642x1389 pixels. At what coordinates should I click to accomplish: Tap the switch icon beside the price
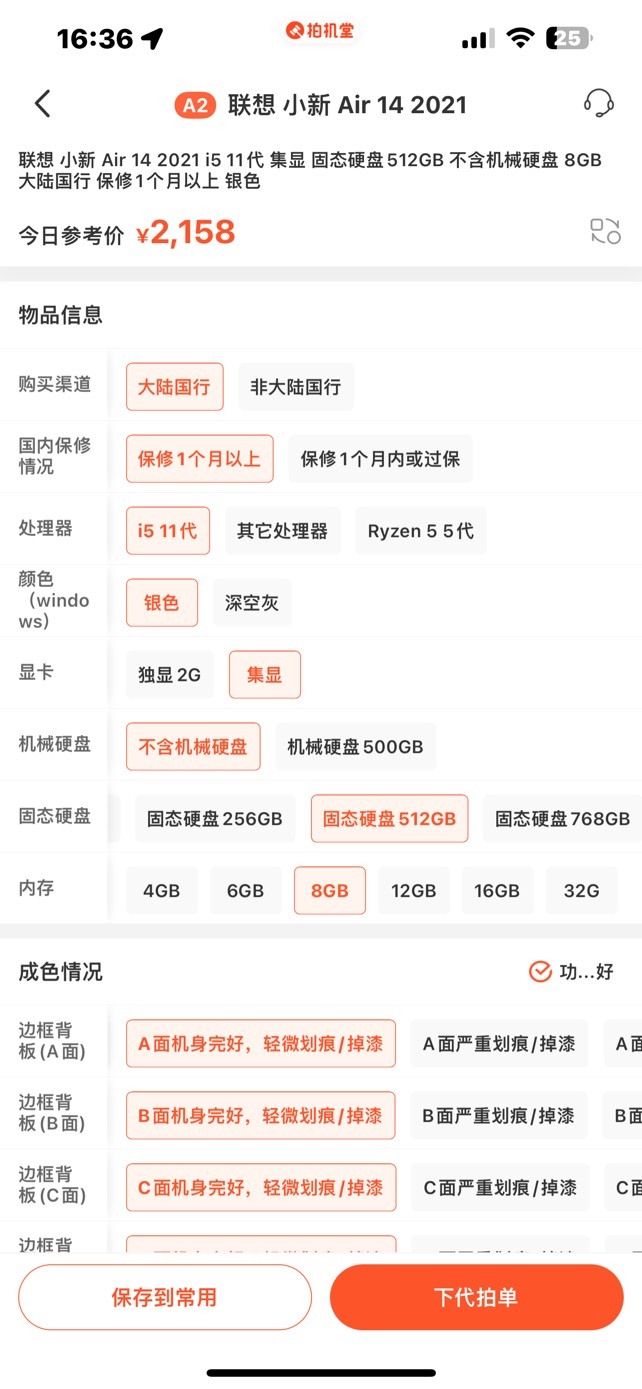pyautogui.click(x=605, y=232)
